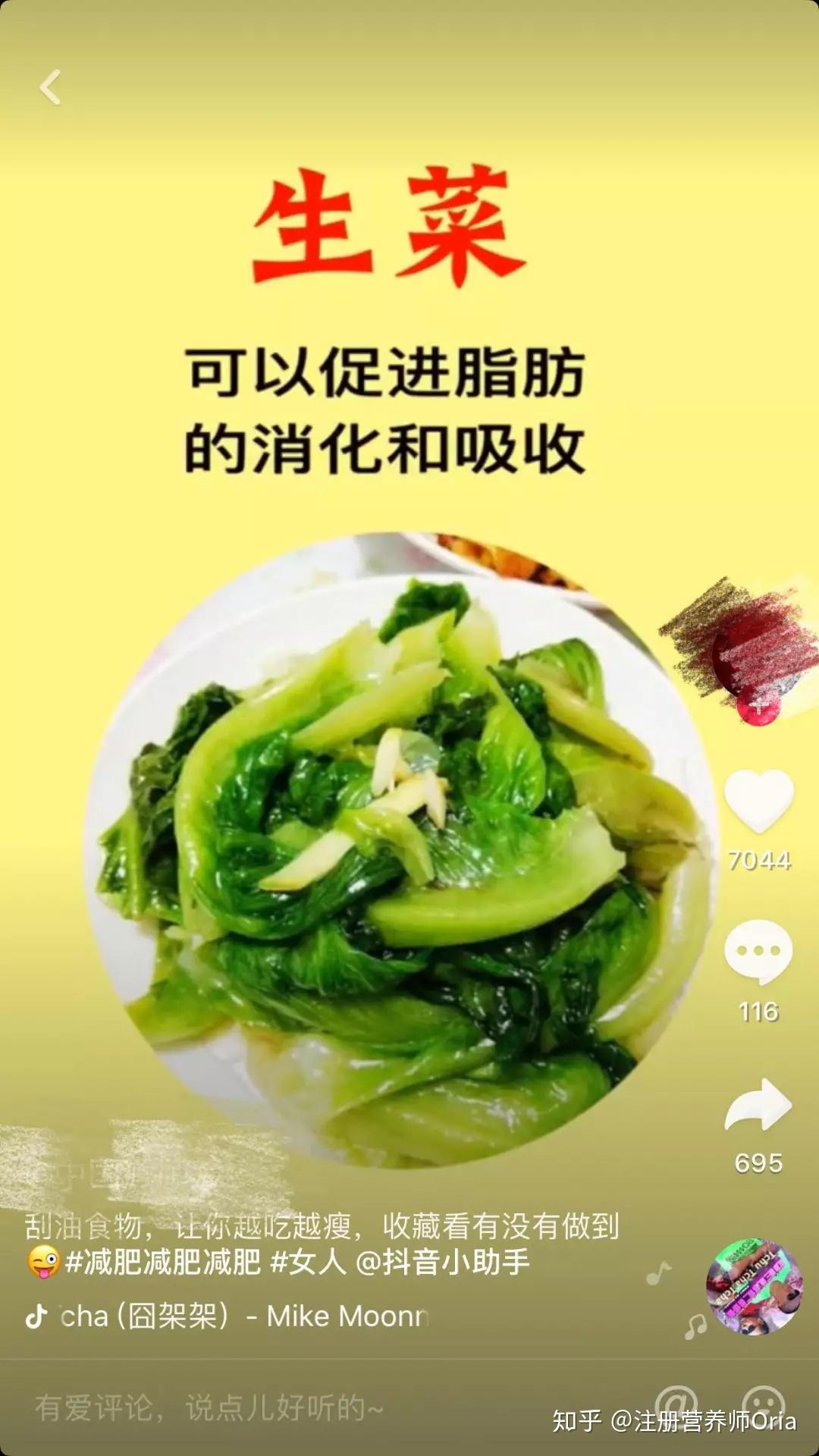Open the @抖音小助手 mention

point(442,1262)
